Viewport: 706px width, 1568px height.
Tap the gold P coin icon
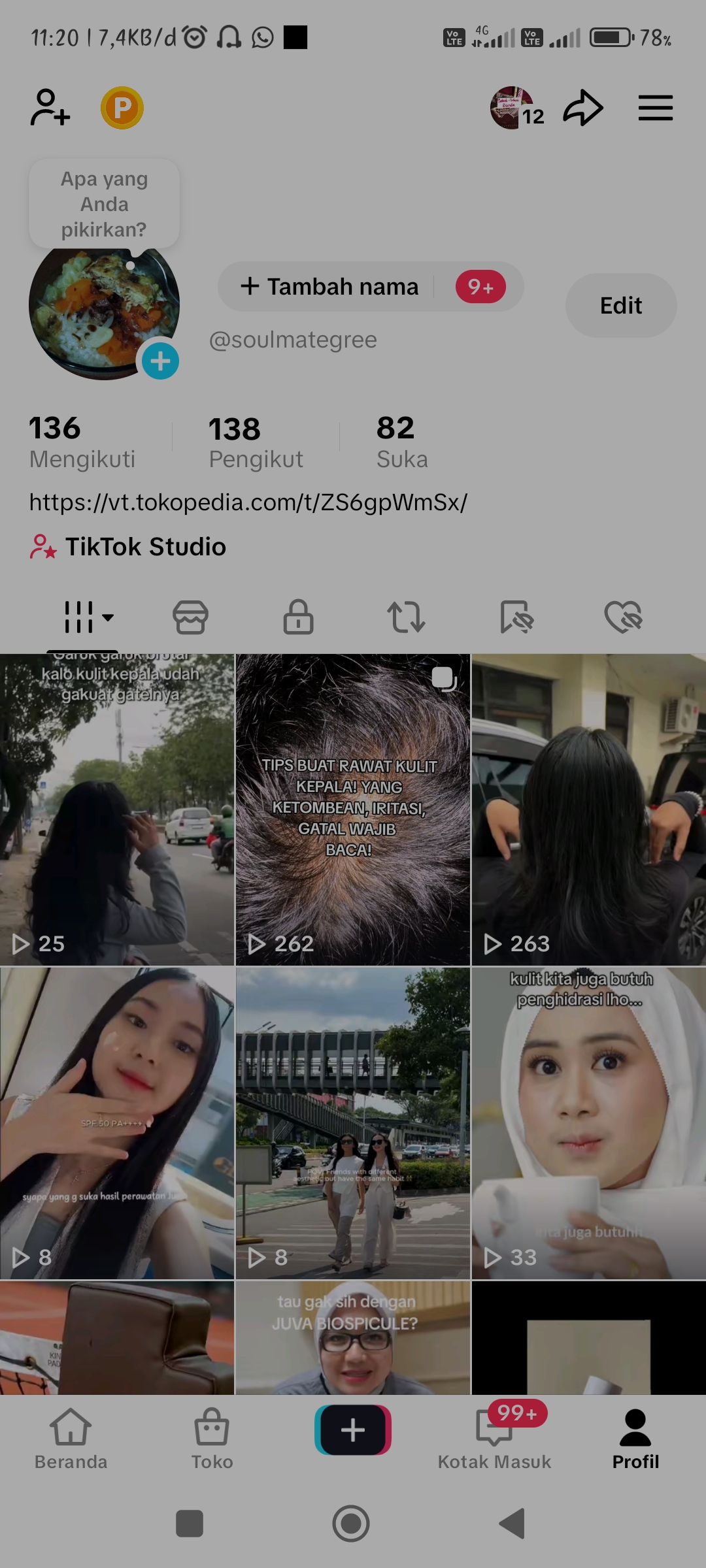pos(122,108)
